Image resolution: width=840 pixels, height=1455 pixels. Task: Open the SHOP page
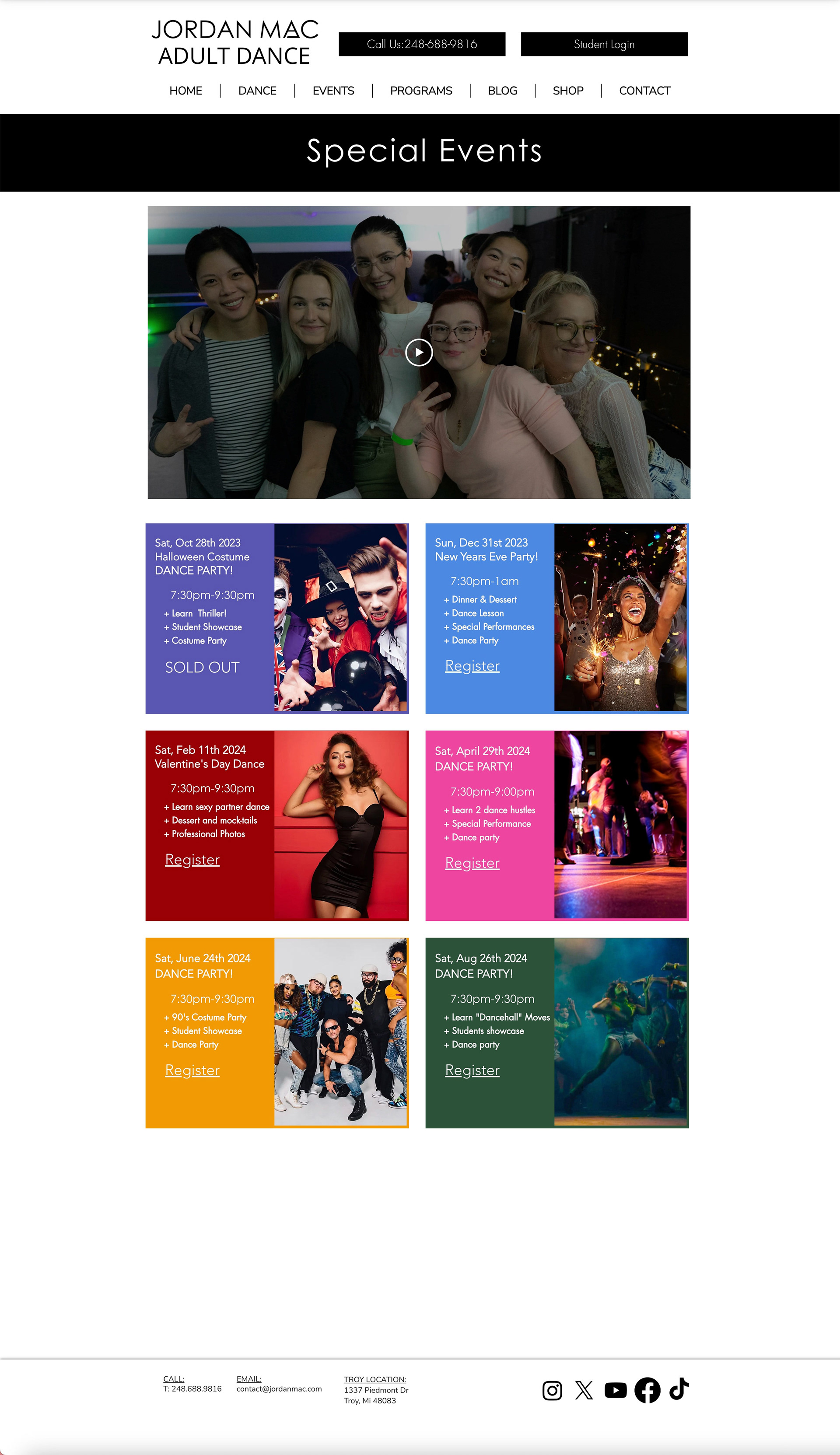click(x=568, y=91)
